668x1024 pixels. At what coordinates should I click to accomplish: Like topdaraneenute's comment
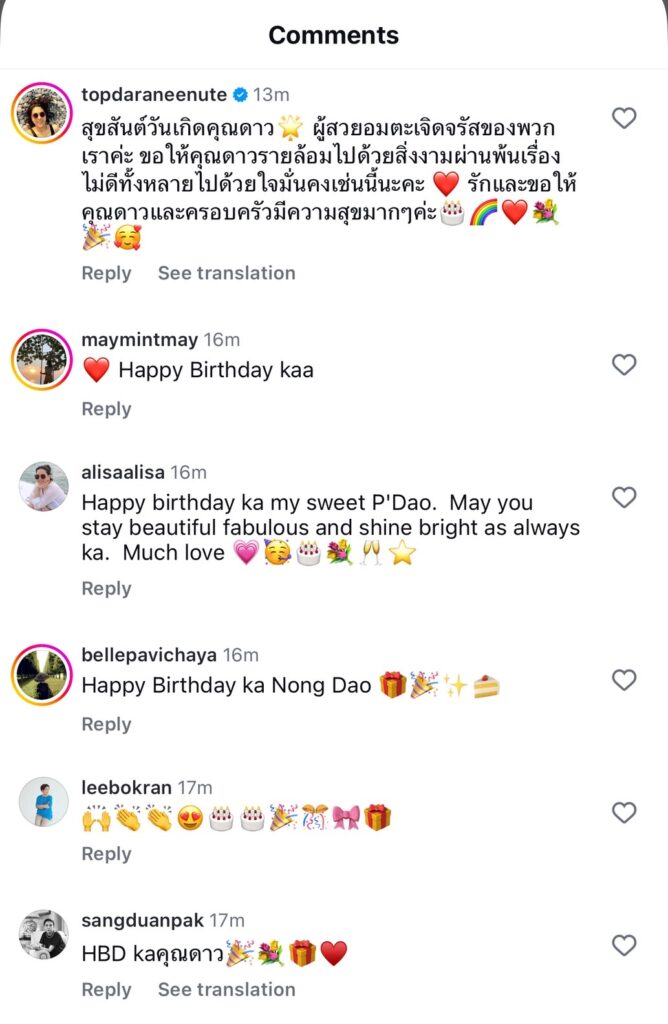tap(624, 118)
